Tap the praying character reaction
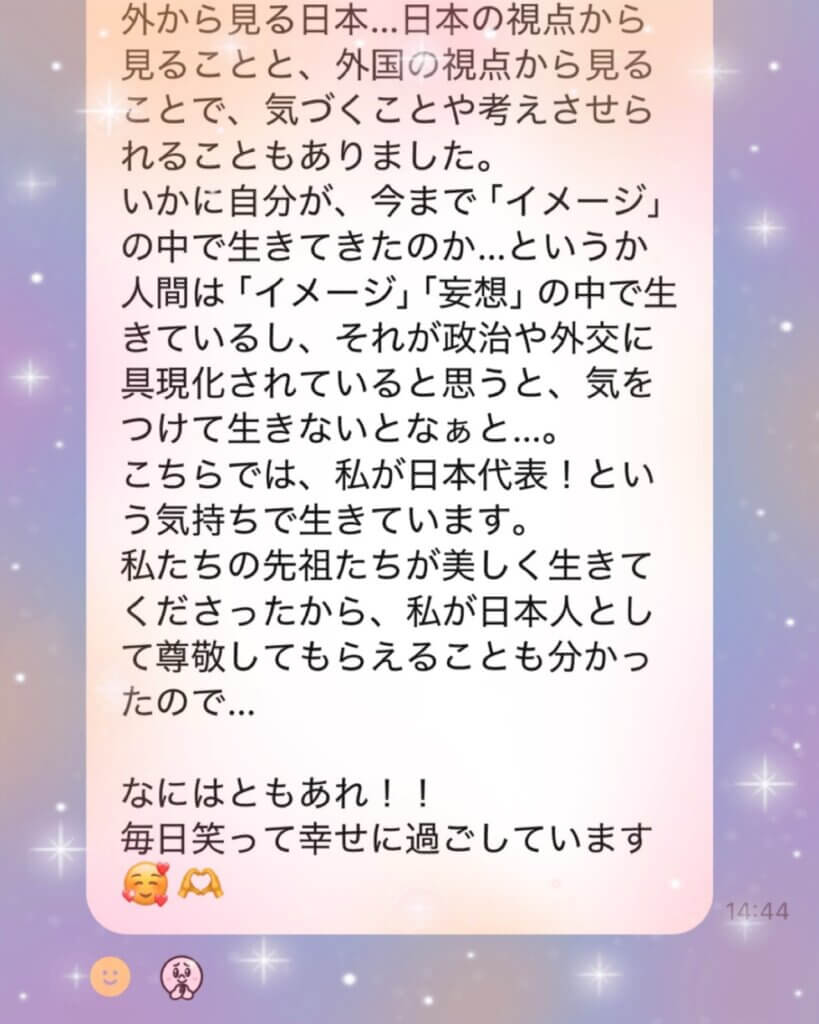 (x=181, y=975)
